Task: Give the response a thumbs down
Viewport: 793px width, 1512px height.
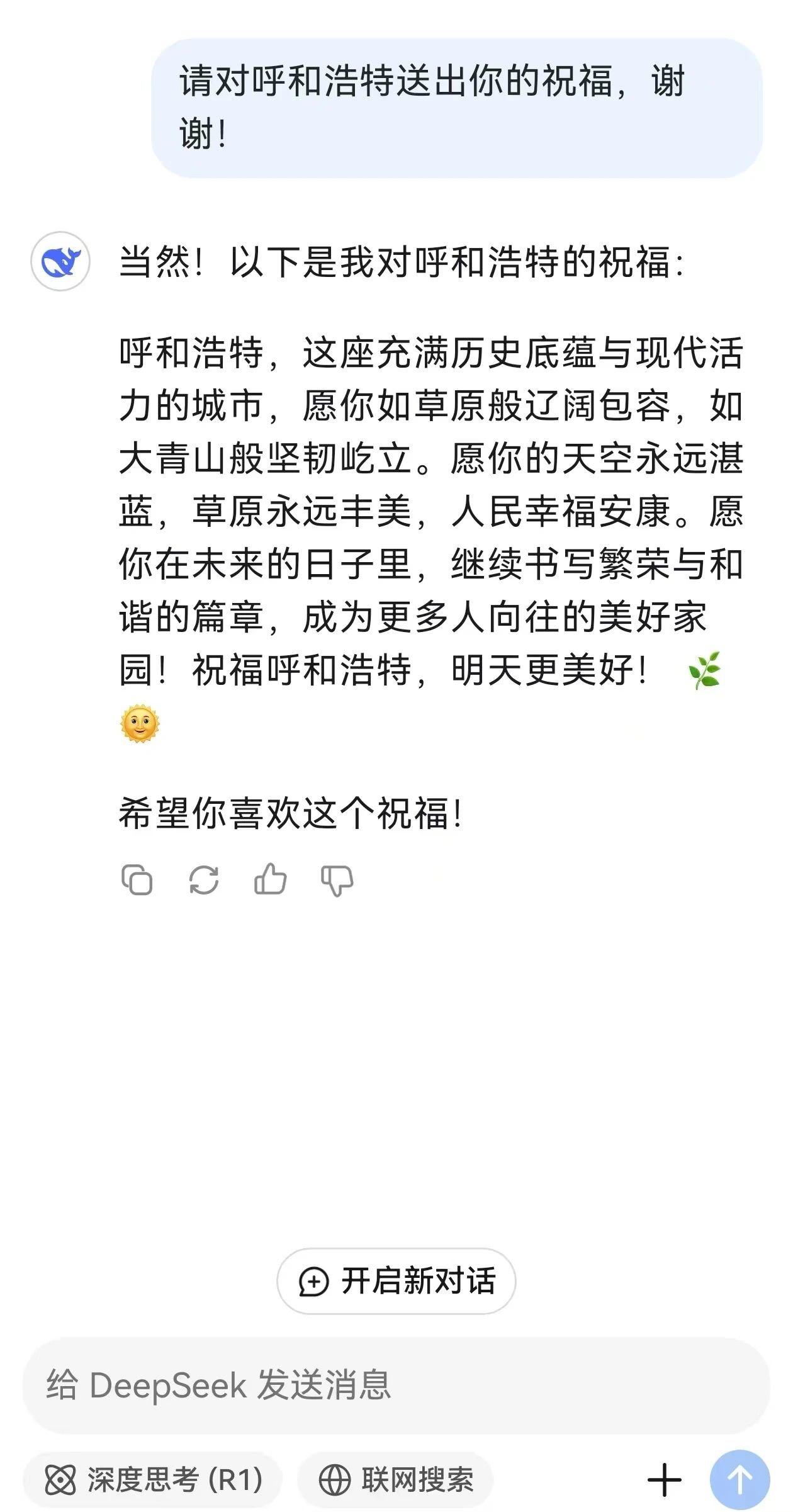Action: coord(337,881)
